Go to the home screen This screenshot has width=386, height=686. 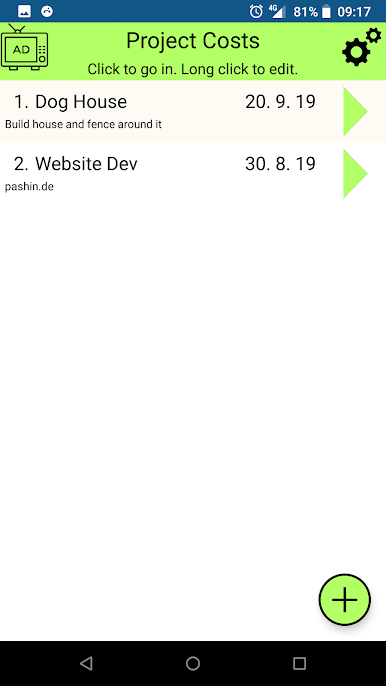point(193,664)
